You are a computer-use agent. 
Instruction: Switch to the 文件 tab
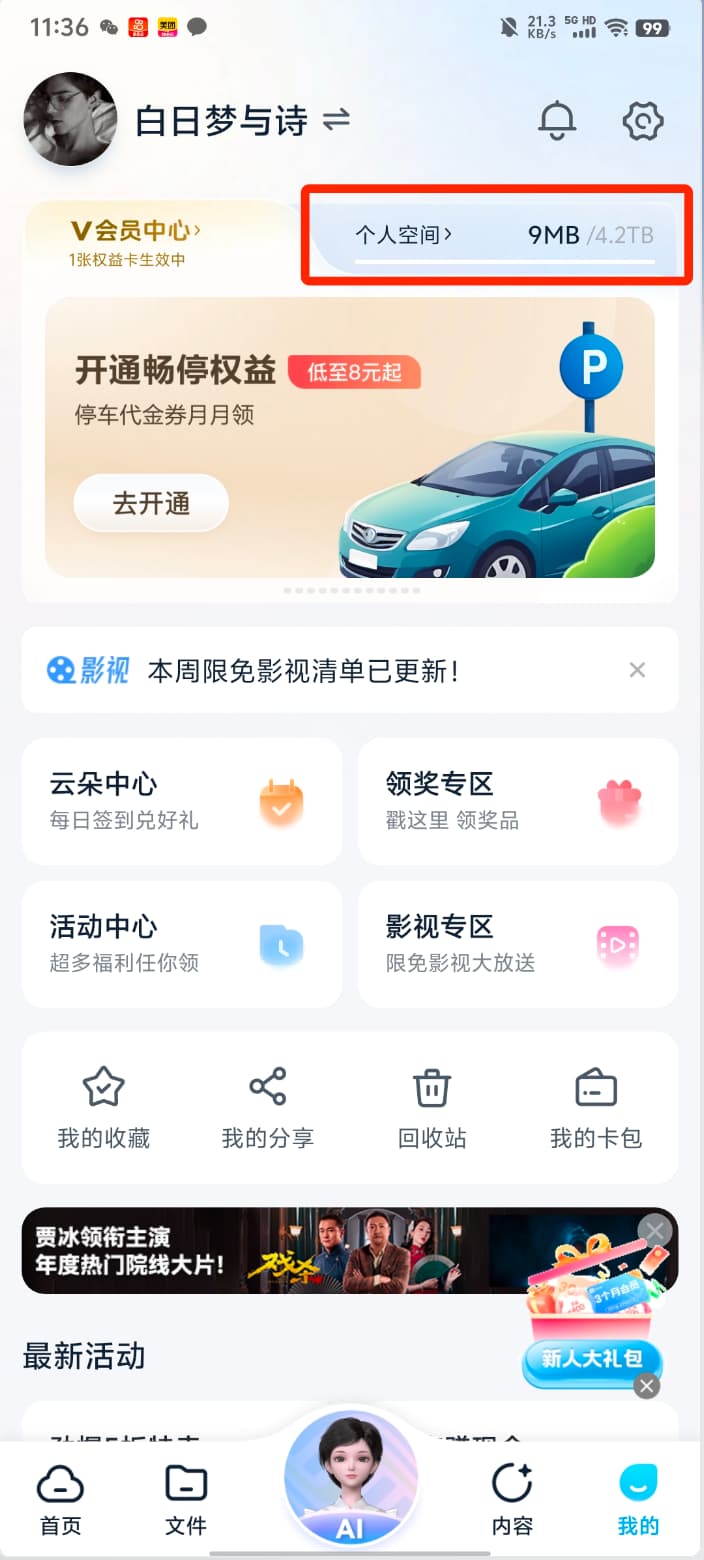(x=186, y=1500)
